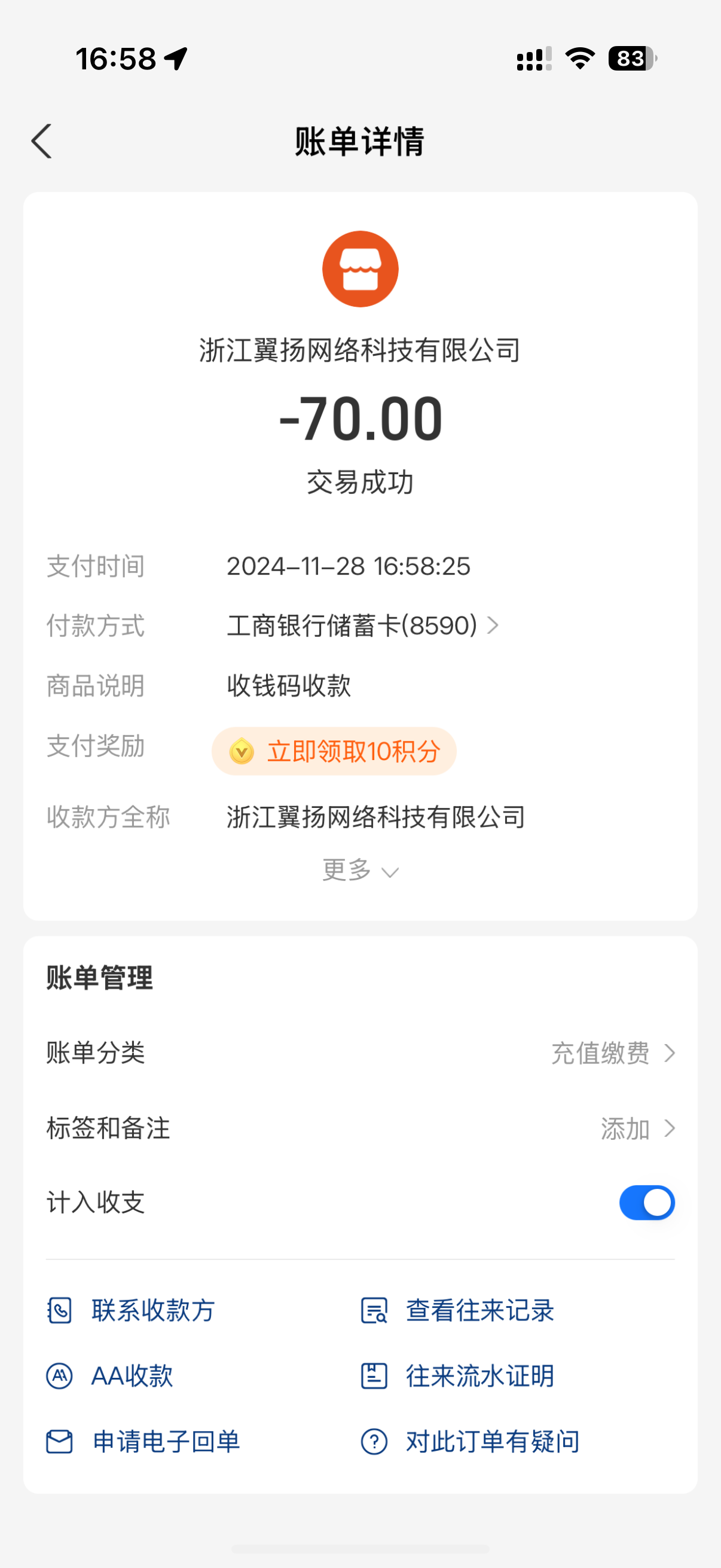Request 申请电子回单 receipt
Image resolution: width=721 pixels, height=1568 pixels.
point(143,1441)
